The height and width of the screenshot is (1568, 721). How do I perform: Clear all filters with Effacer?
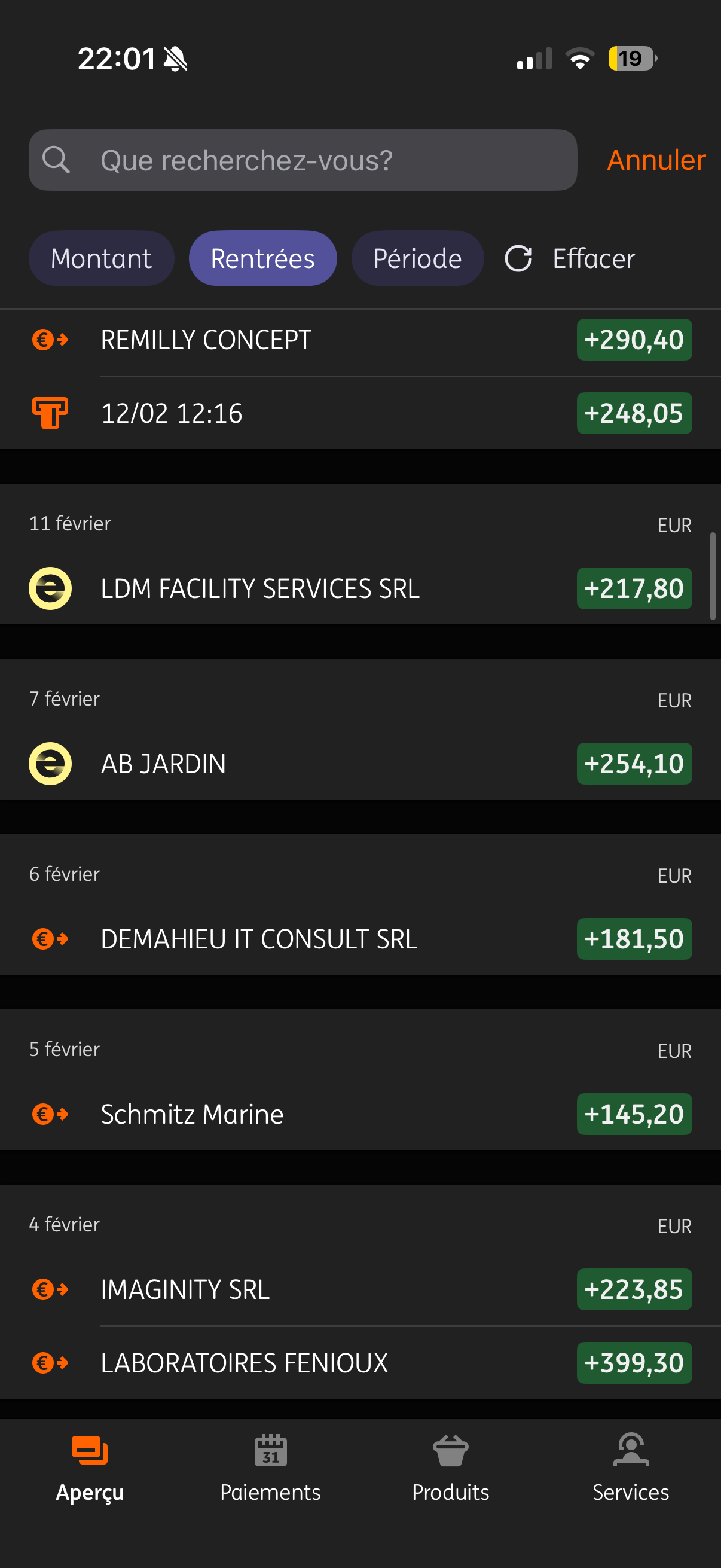[x=593, y=258]
